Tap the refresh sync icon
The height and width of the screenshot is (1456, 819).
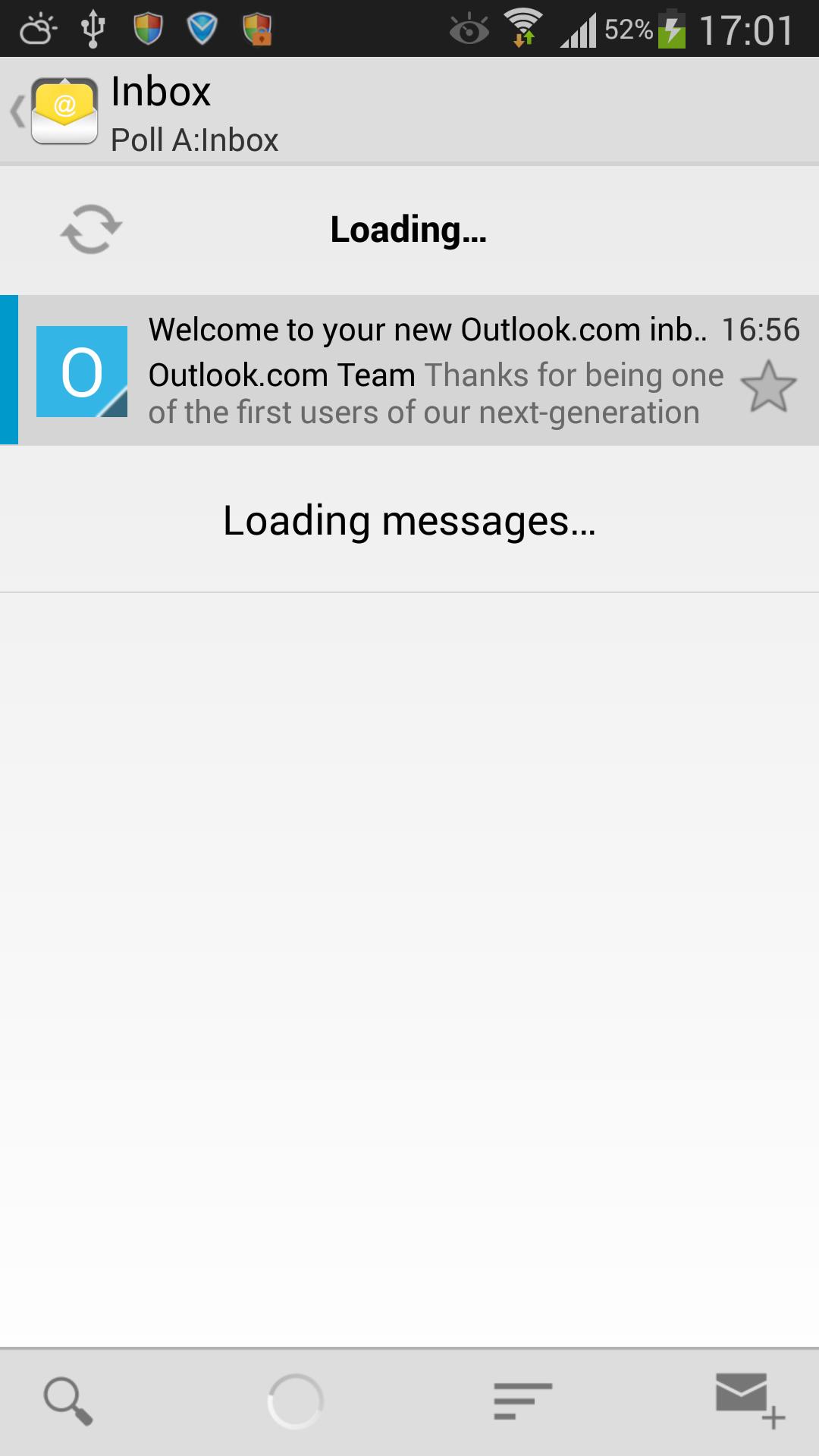point(91,229)
